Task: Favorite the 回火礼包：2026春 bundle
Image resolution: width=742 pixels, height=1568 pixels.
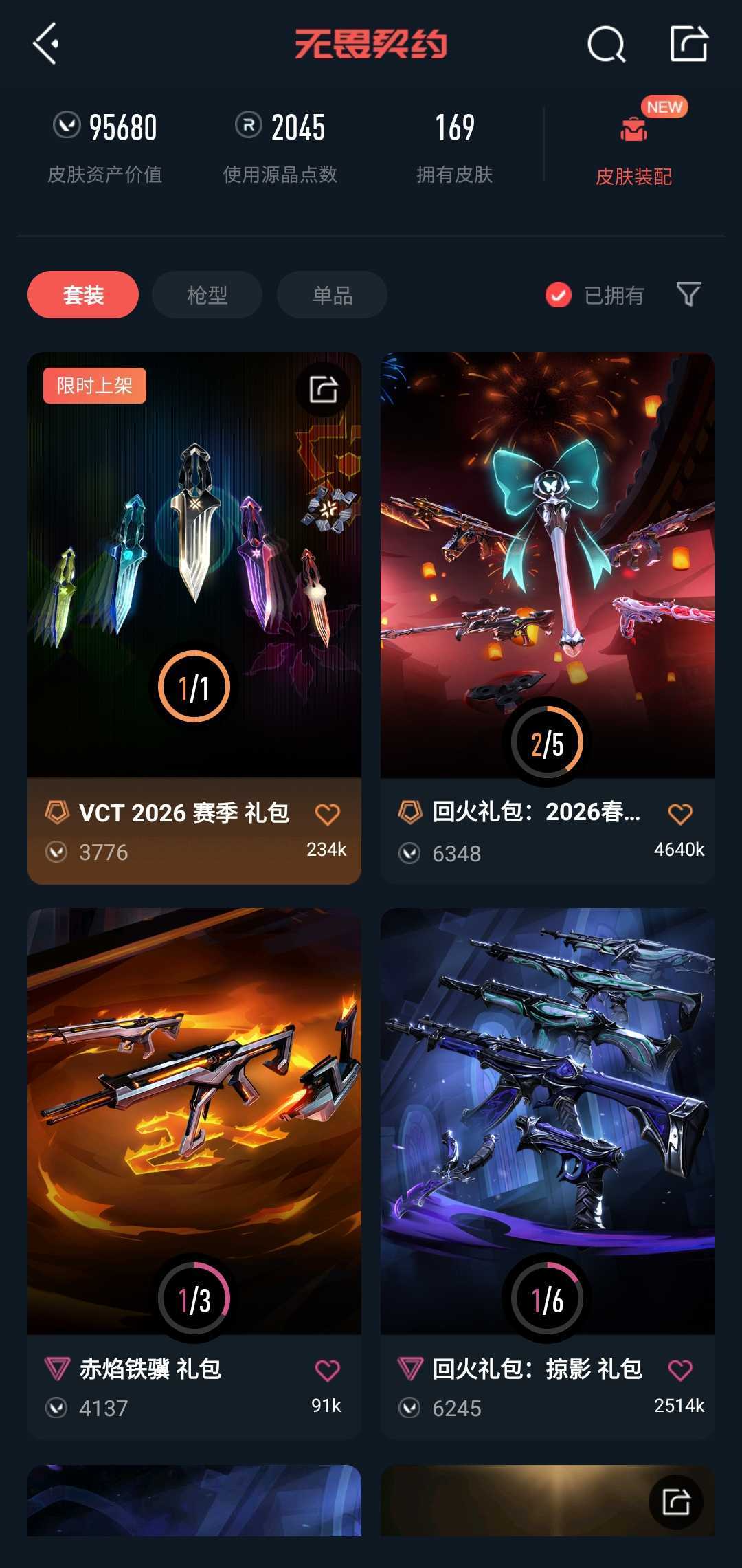Action: pyautogui.click(x=680, y=814)
